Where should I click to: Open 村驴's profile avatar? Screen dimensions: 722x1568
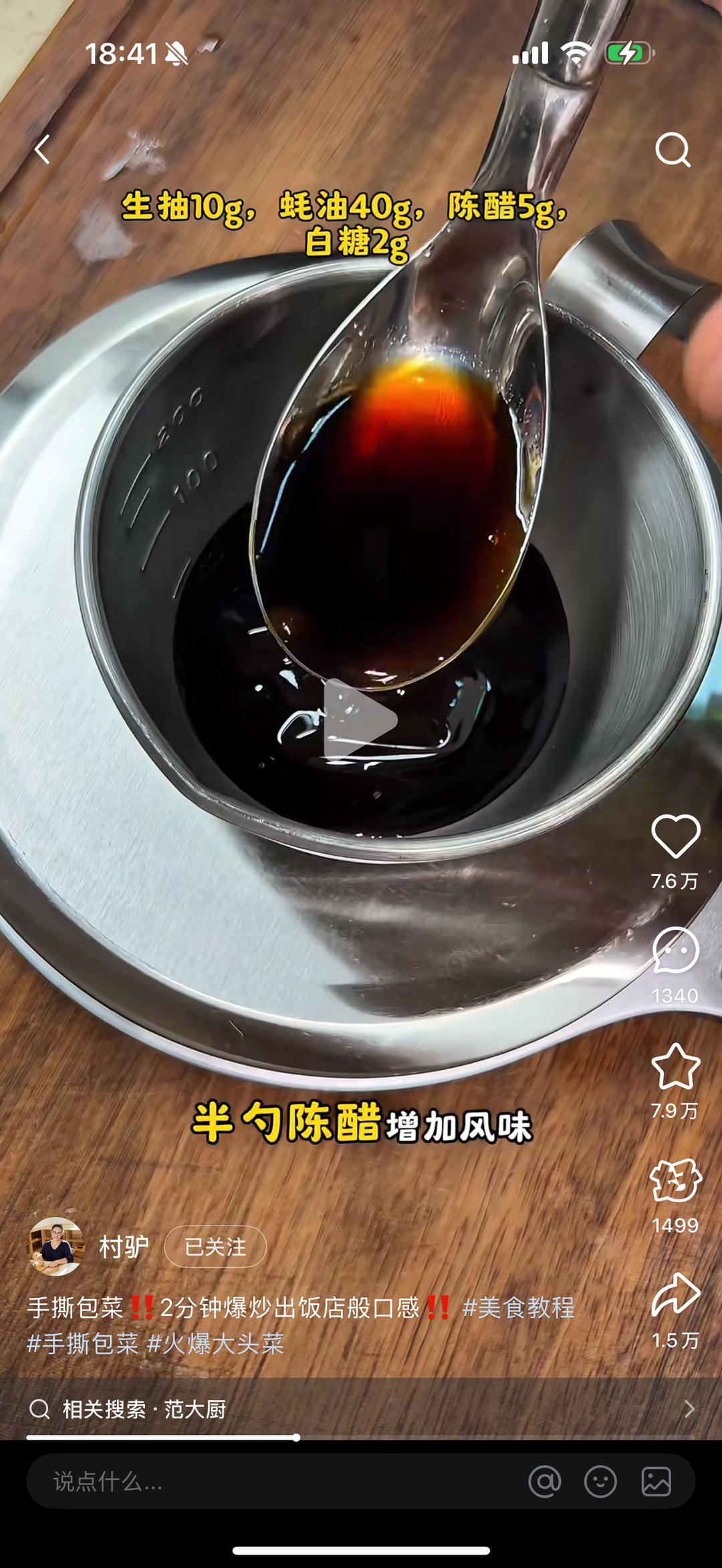pyautogui.click(x=56, y=1246)
